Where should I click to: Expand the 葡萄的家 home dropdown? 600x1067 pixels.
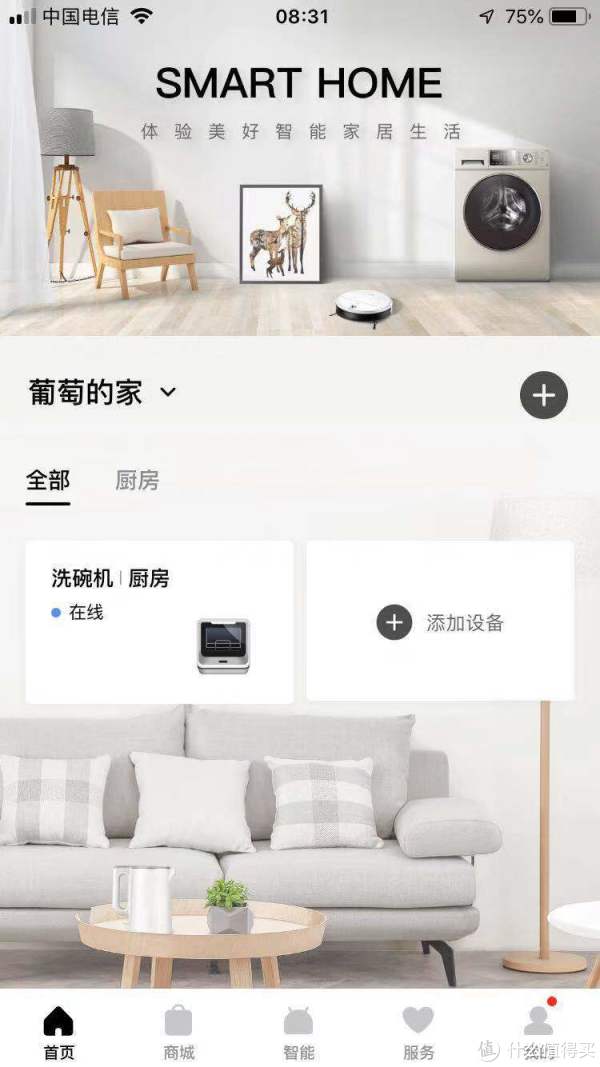168,392
